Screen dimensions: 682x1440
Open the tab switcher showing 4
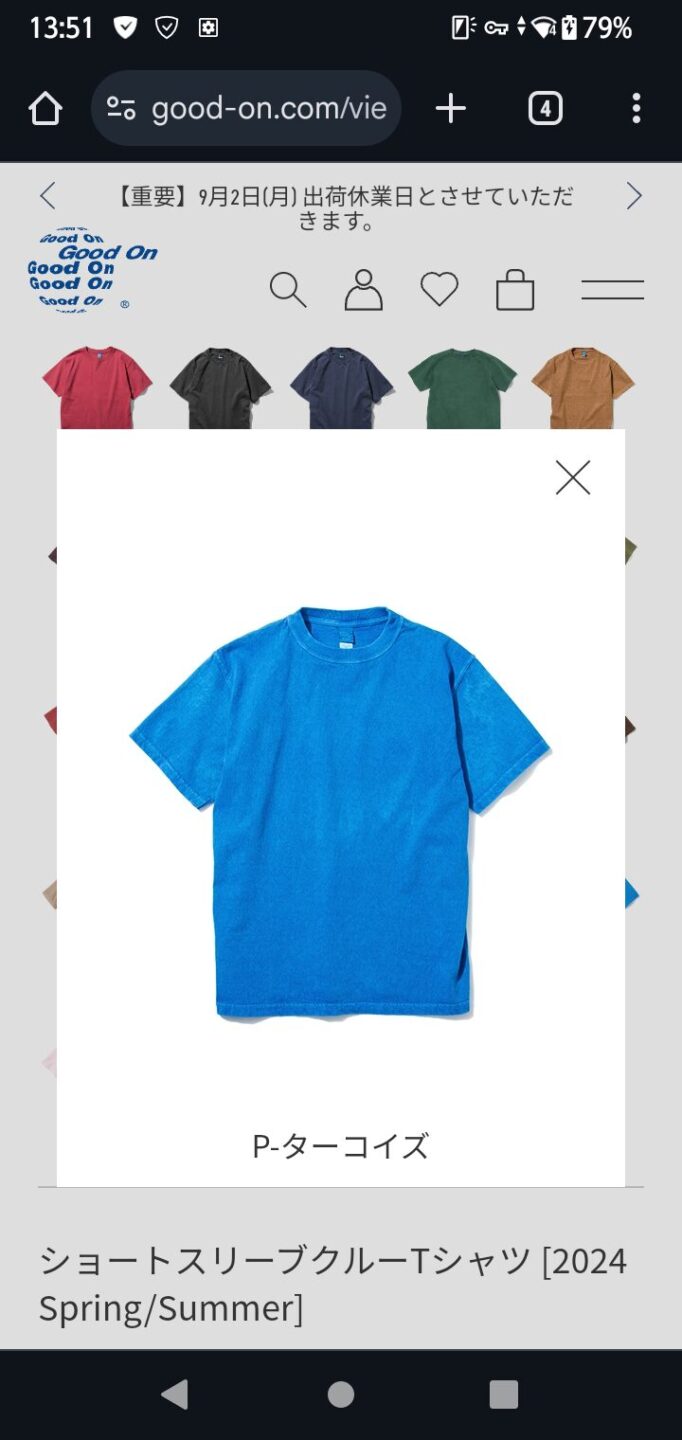click(x=545, y=108)
